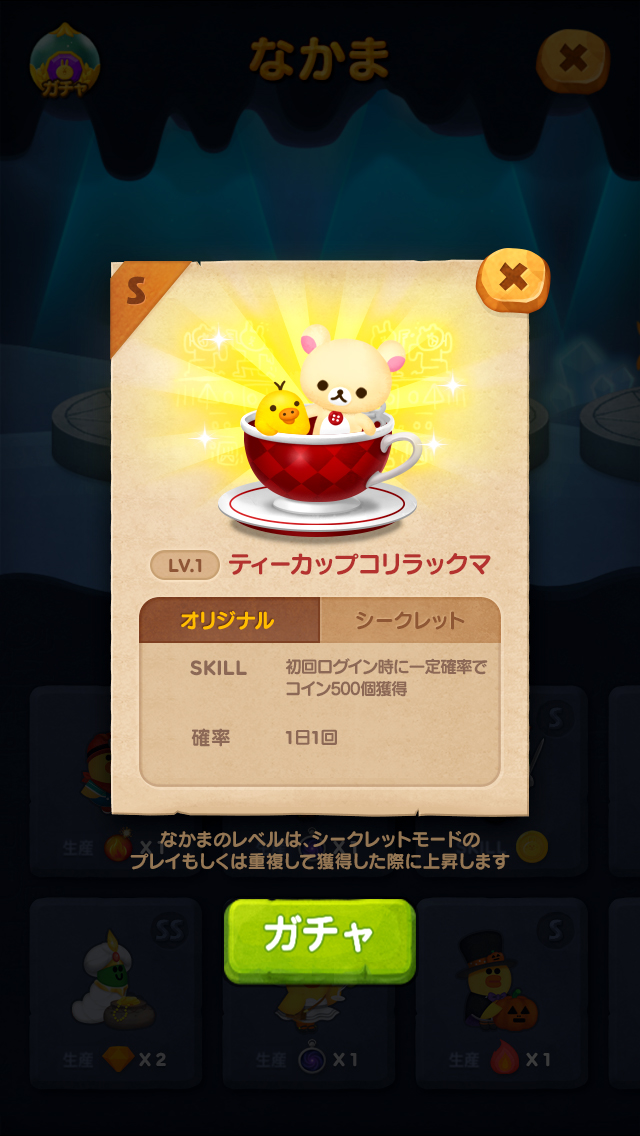Switch to the シークレット tab
The height and width of the screenshot is (1136, 640).
coord(410,620)
